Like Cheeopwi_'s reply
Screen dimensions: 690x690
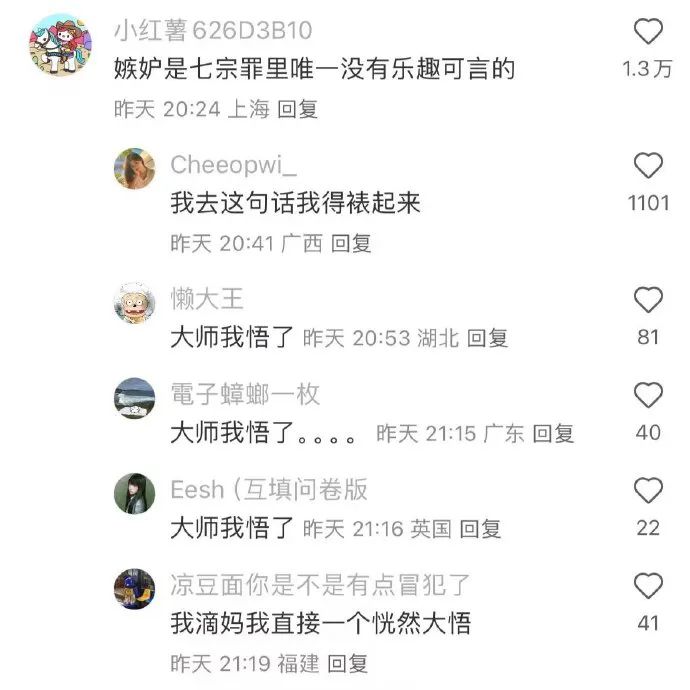click(648, 166)
